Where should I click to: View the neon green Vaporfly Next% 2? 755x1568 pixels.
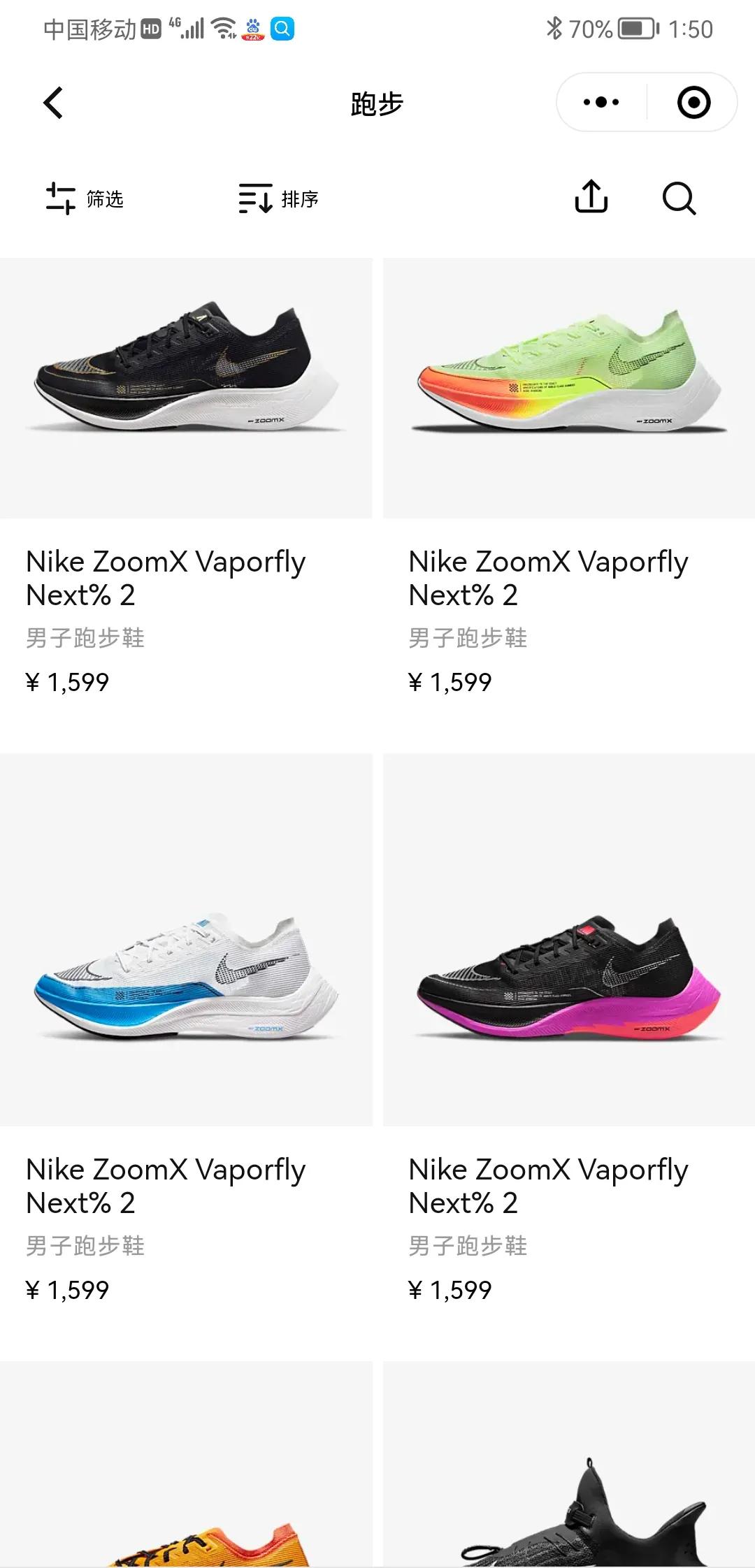pyautogui.click(x=569, y=389)
